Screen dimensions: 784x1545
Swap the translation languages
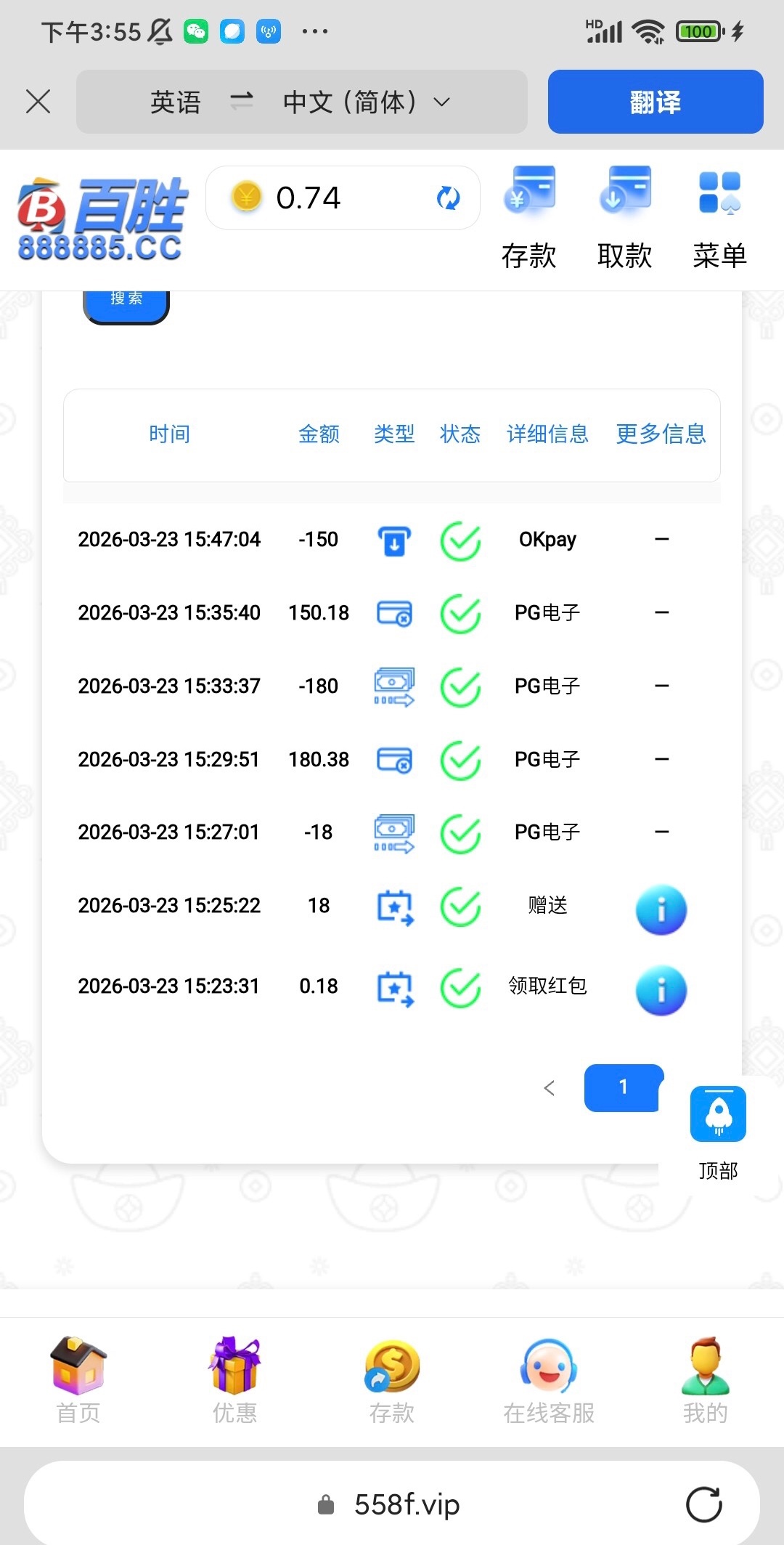241,102
